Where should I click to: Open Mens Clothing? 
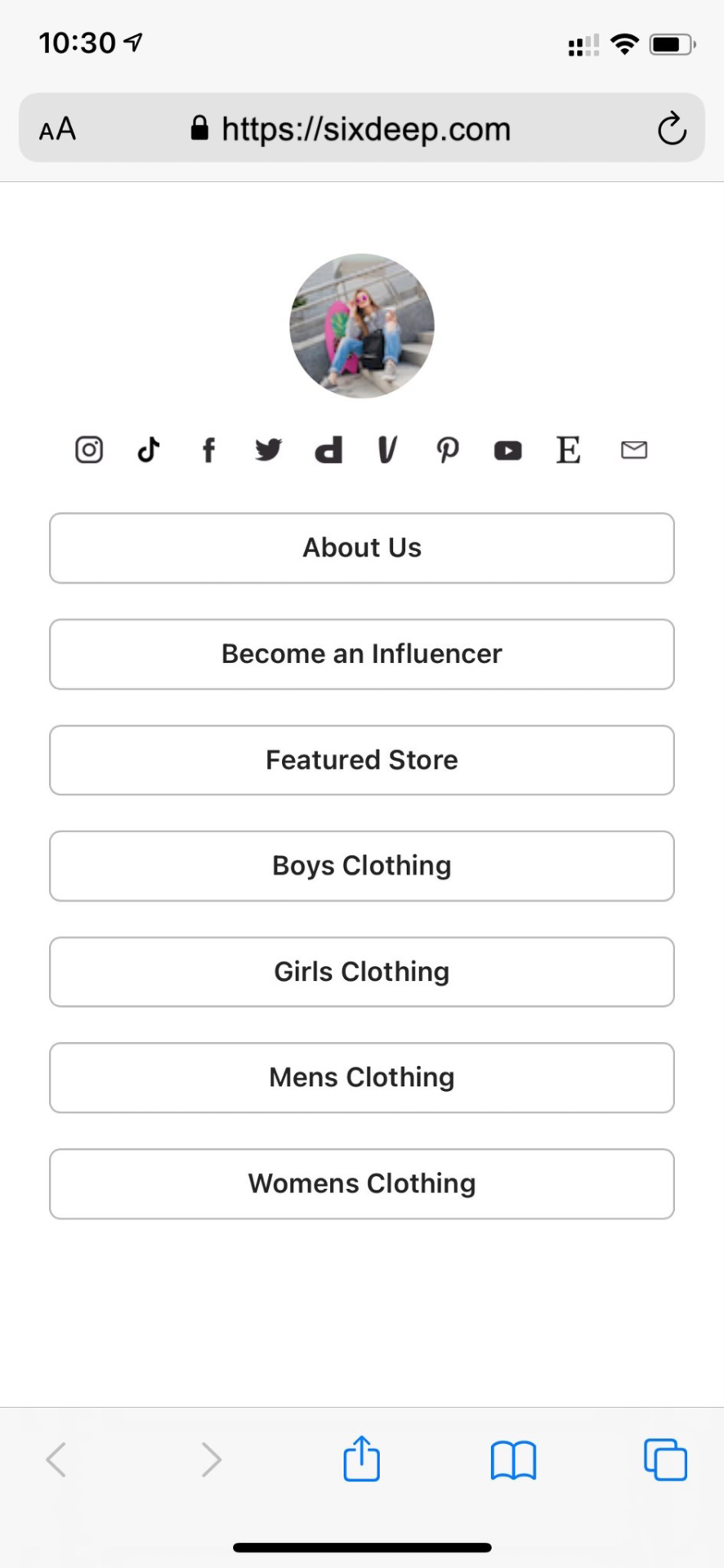[x=362, y=1077]
